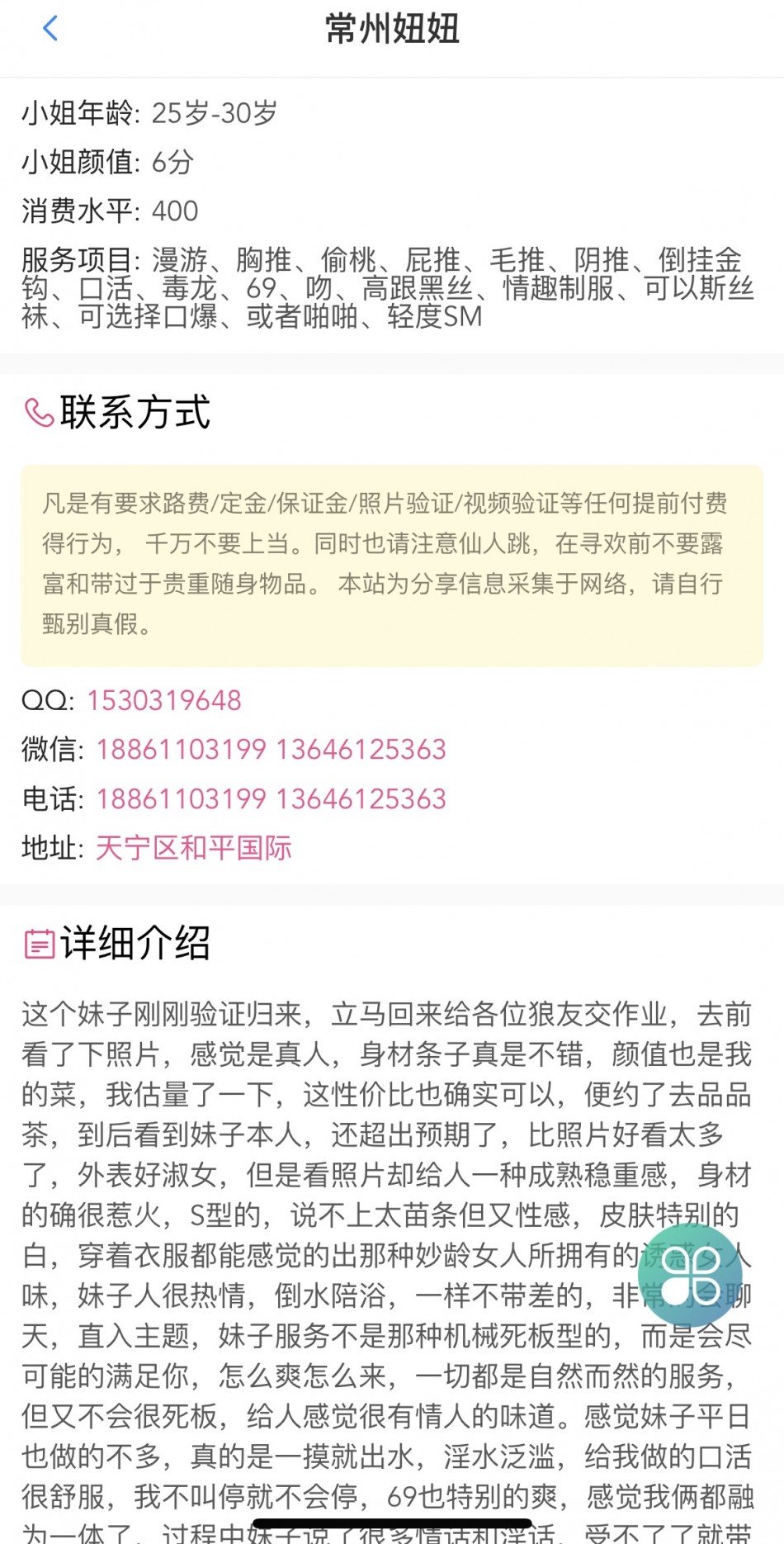This screenshot has width=784, height=1544.
Task: Tap the pink 电话 numbers
Action: [271, 799]
